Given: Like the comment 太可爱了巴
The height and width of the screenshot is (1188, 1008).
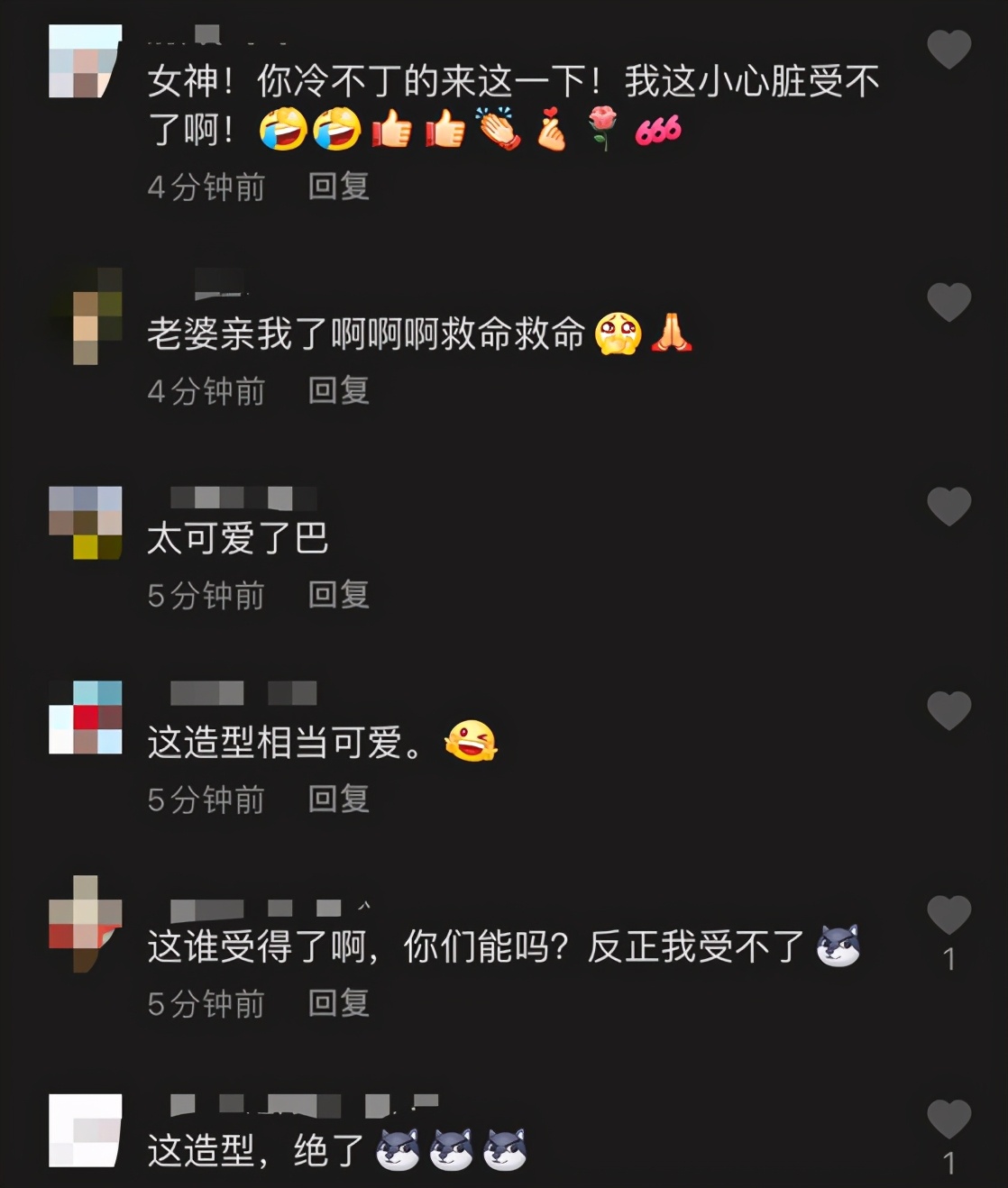Looking at the screenshot, I should 948,506.
